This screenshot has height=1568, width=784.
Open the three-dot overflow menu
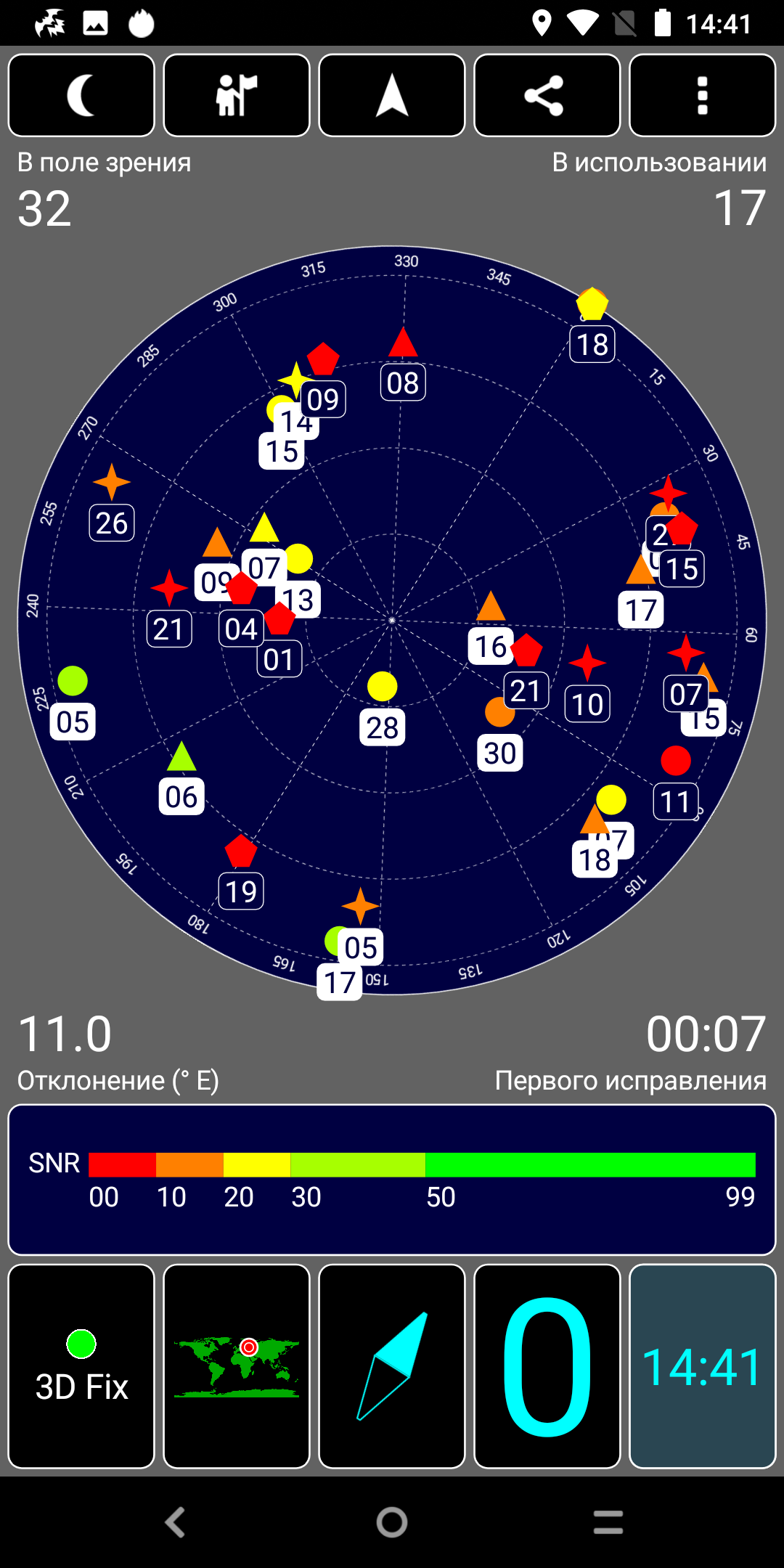click(x=702, y=95)
